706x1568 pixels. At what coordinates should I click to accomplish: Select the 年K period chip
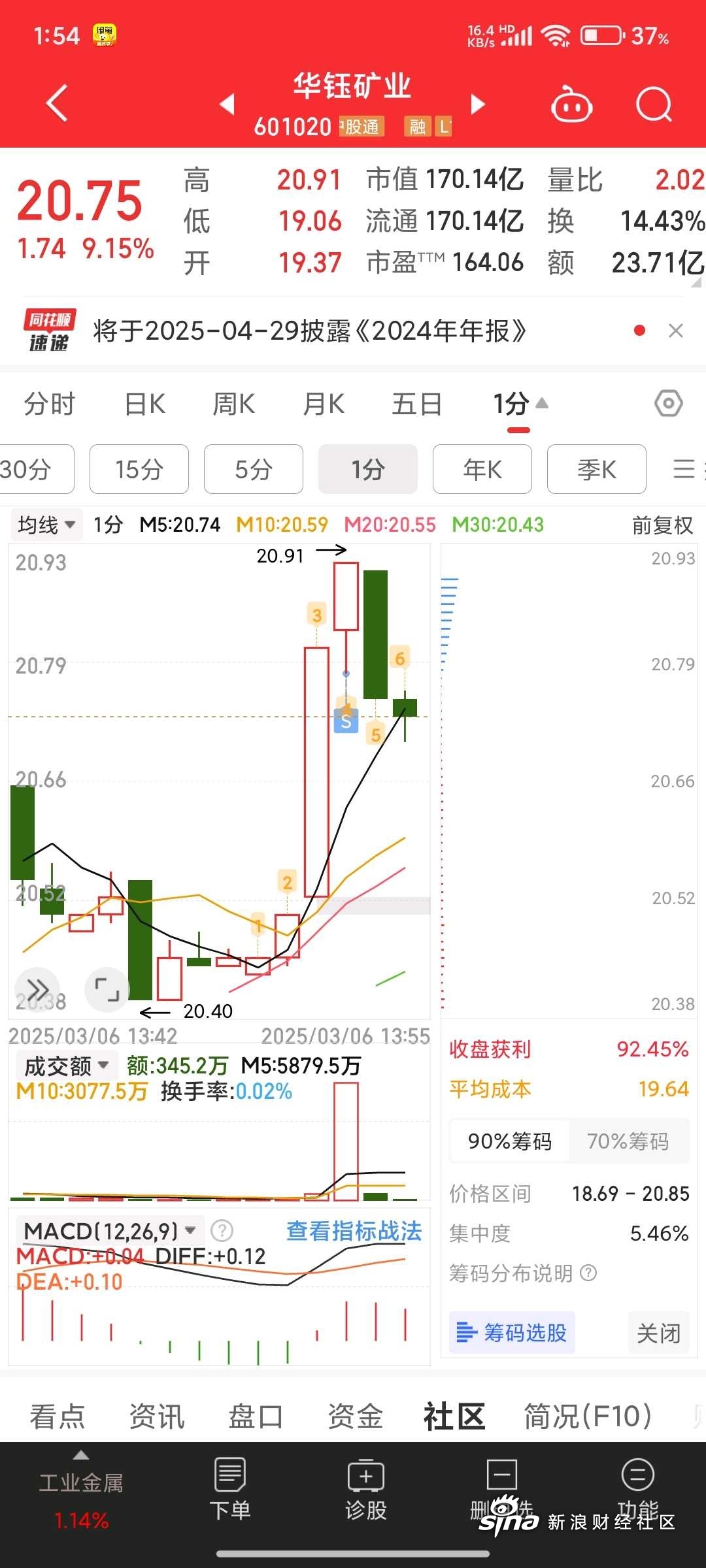(482, 469)
